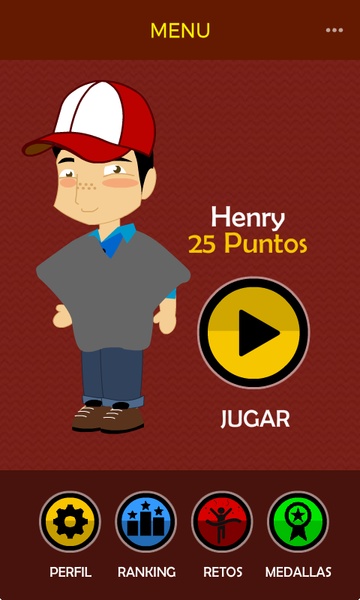Screen dimensions: 360x600
Task: Go to the Ranking podium section
Action: [x=146, y=521]
